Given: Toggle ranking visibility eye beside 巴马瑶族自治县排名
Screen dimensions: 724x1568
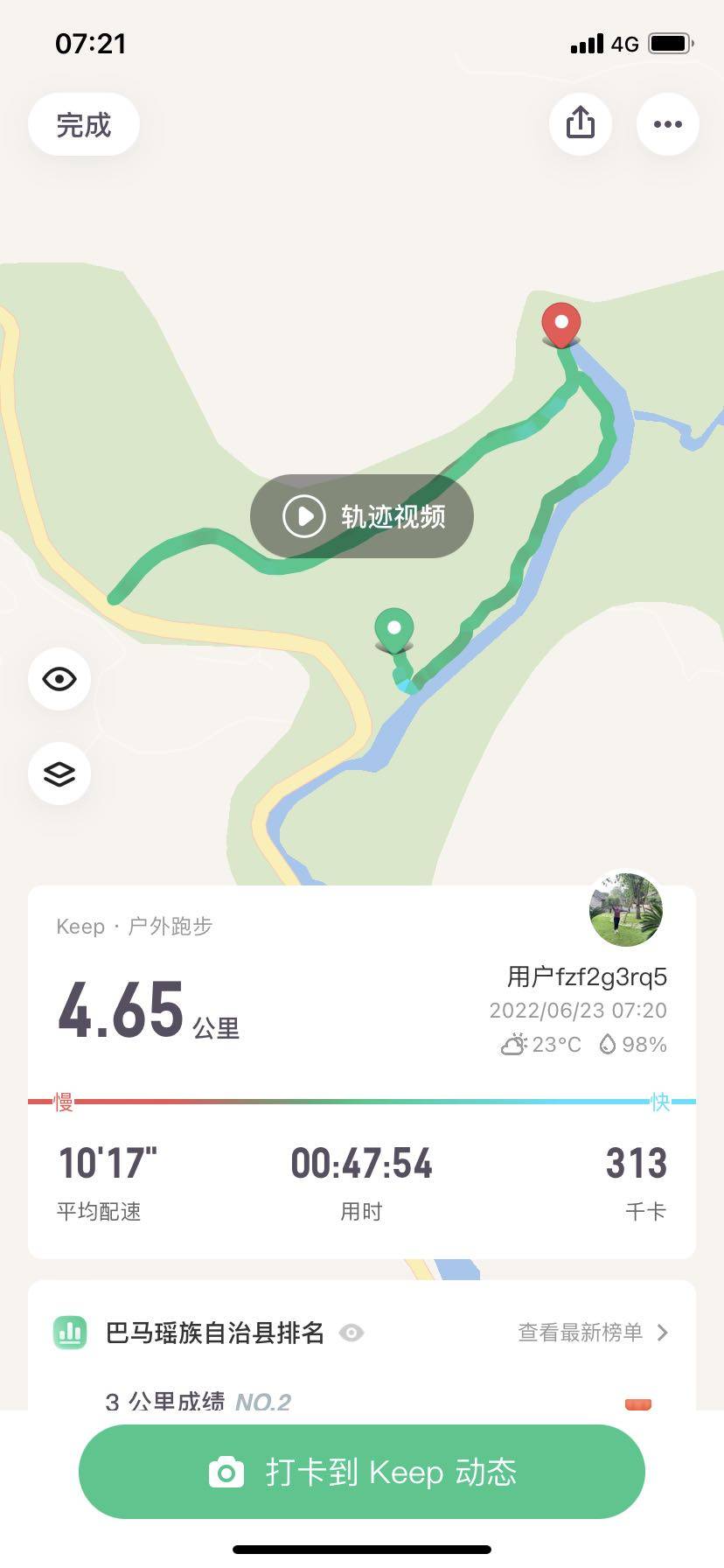Looking at the screenshot, I should 352,1333.
